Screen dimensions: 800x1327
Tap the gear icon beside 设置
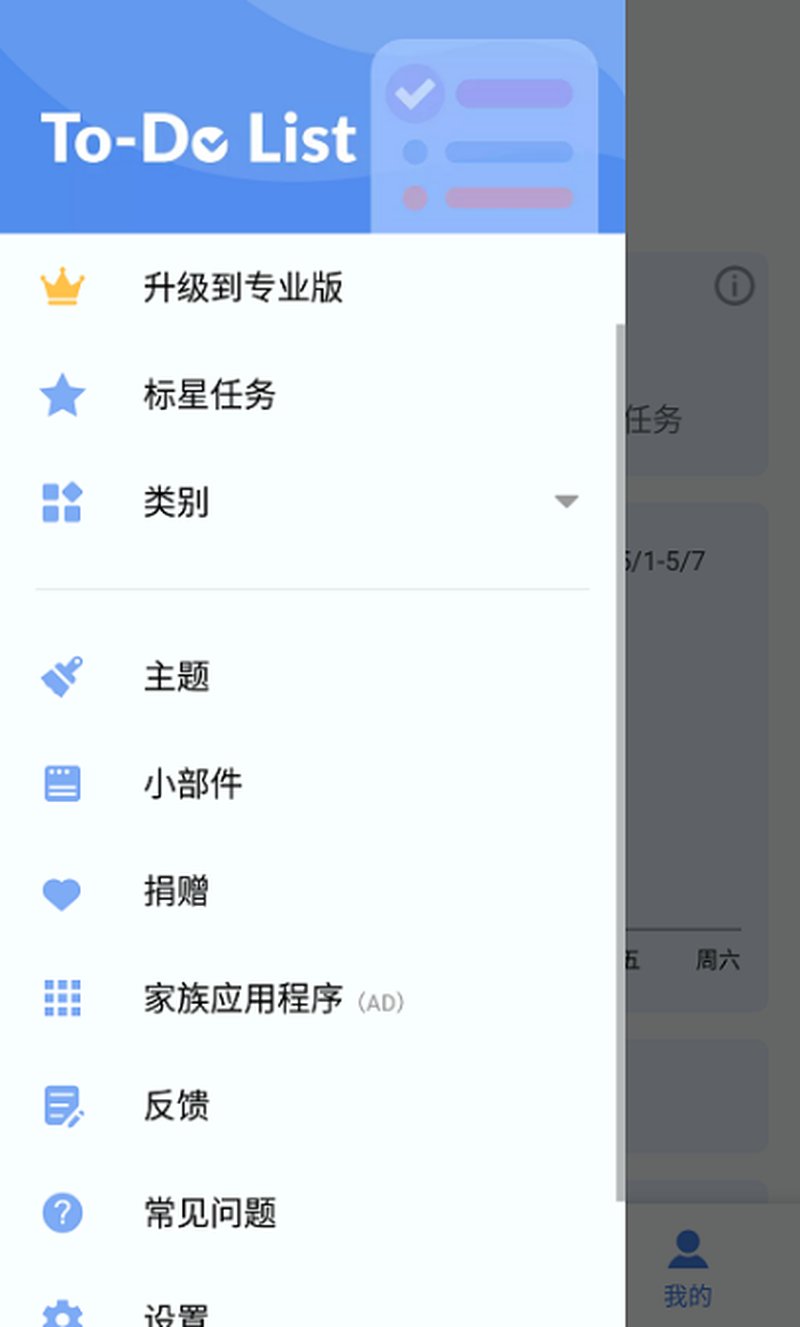(62, 1315)
